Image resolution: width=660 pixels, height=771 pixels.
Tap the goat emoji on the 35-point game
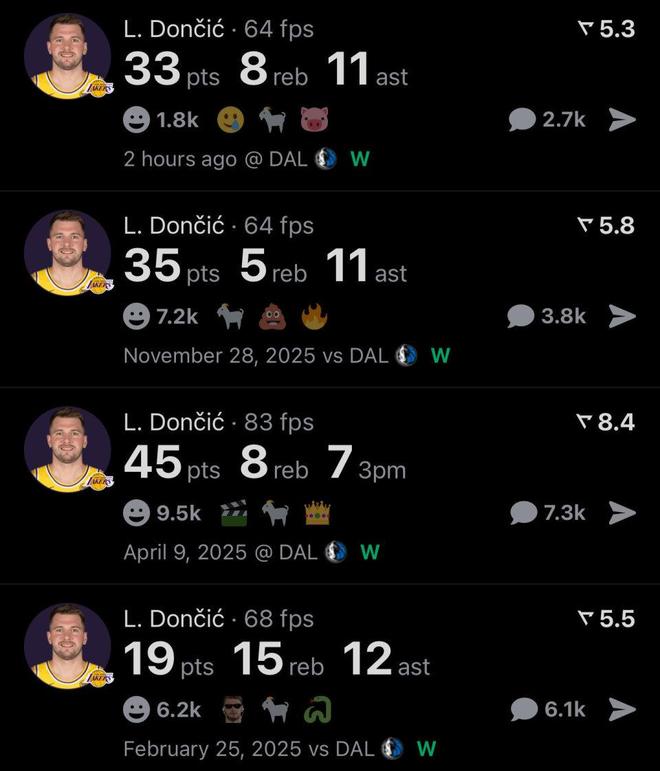tap(231, 318)
